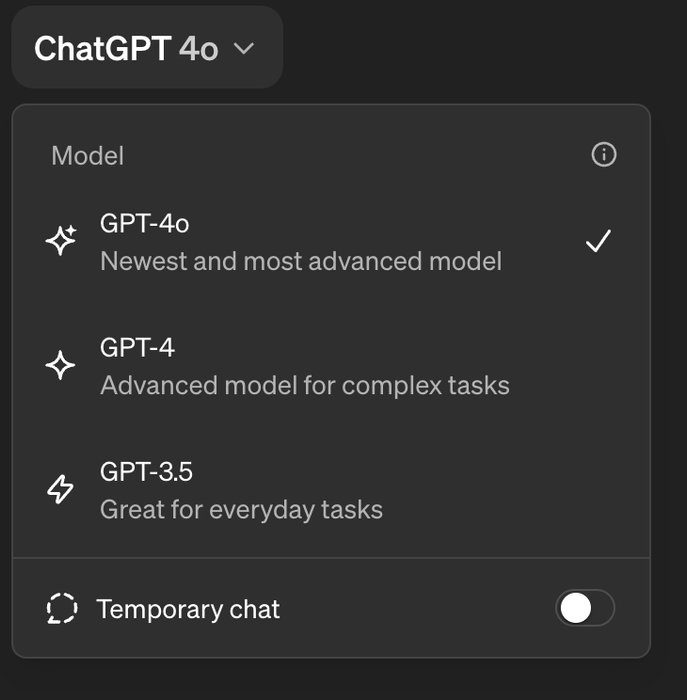Open the model info icon
The height and width of the screenshot is (700, 687).
(604, 155)
